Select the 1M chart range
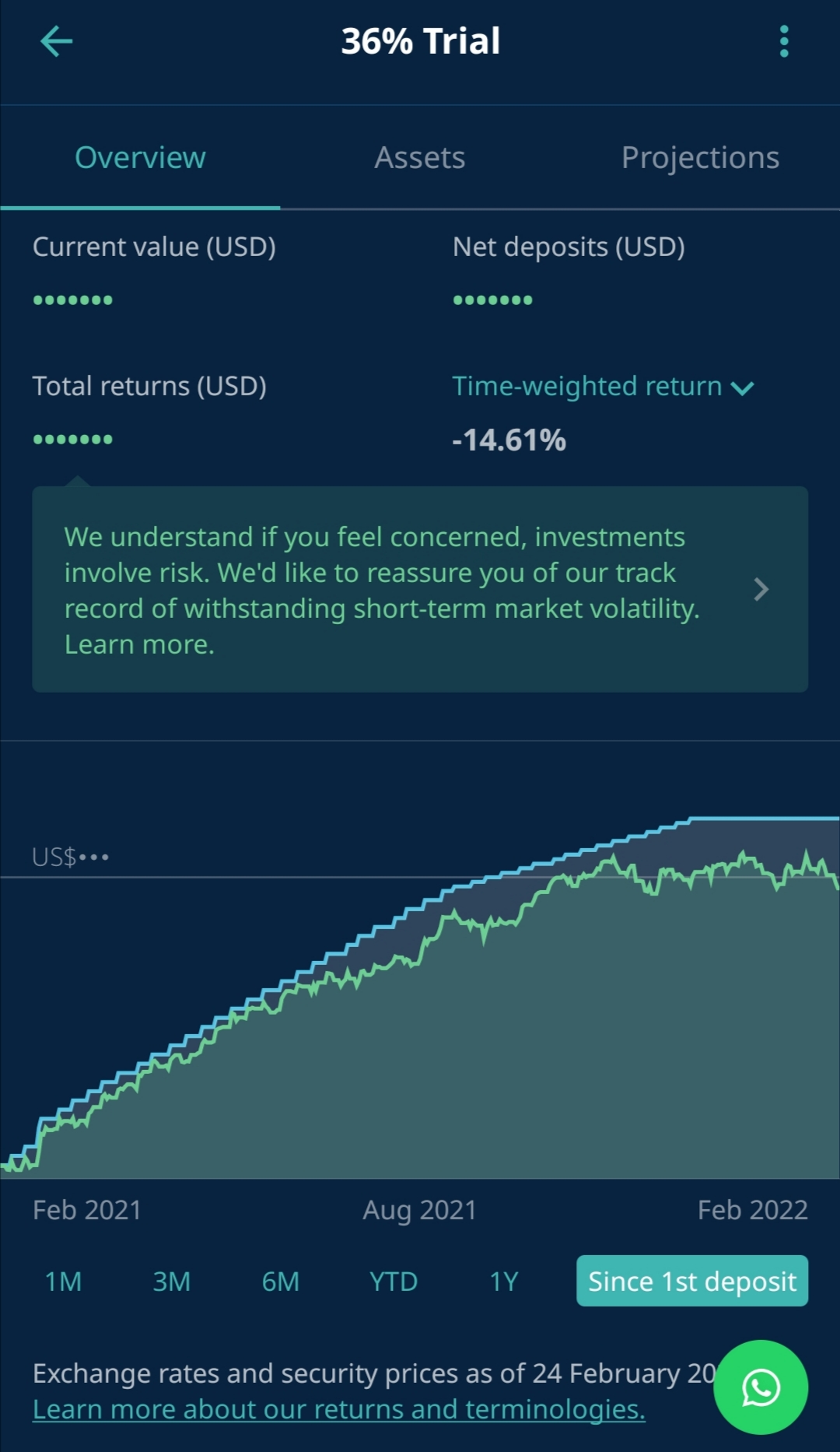The width and height of the screenshot is (840, 1452). (x=63, y=1282)
